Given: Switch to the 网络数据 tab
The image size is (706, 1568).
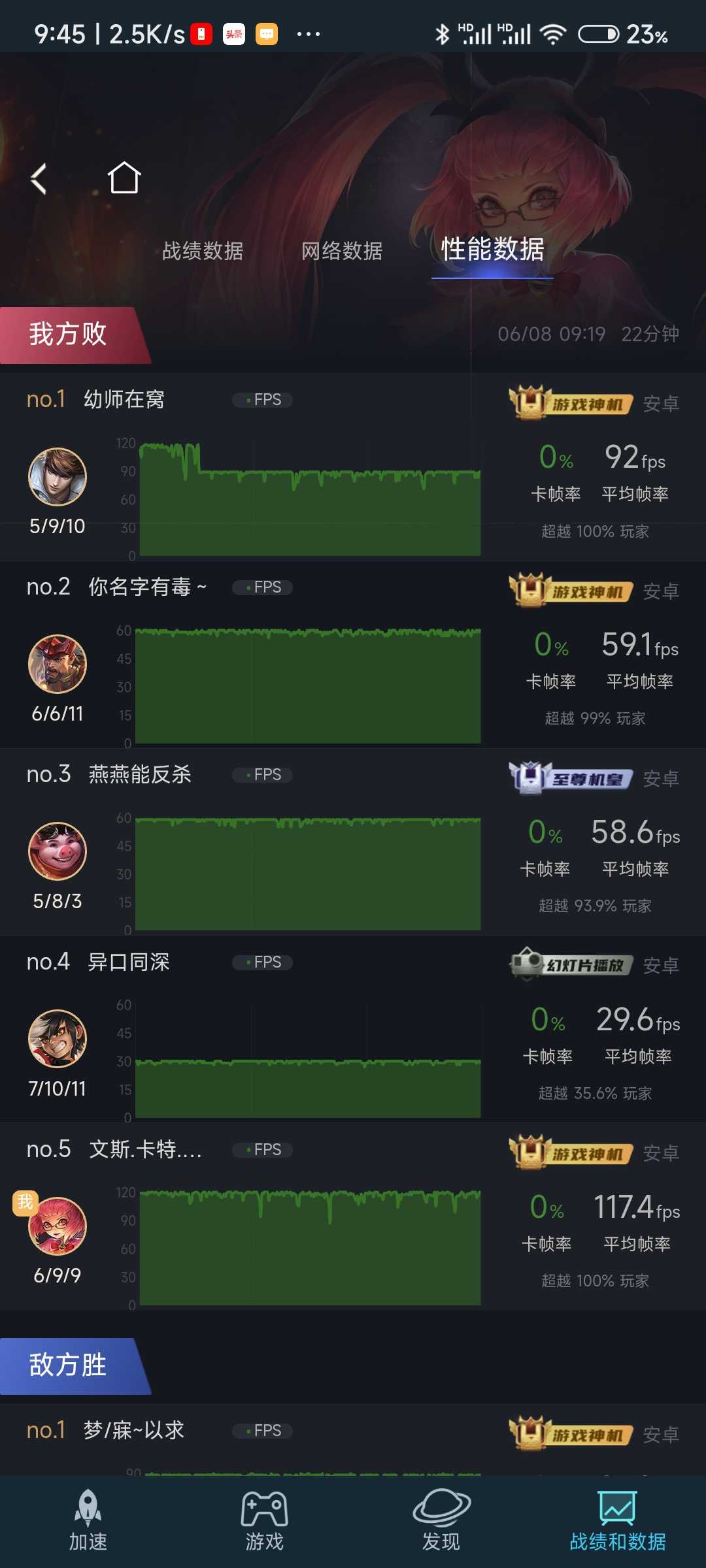Looking at the screenshot, I should click(x=342, y=251).
